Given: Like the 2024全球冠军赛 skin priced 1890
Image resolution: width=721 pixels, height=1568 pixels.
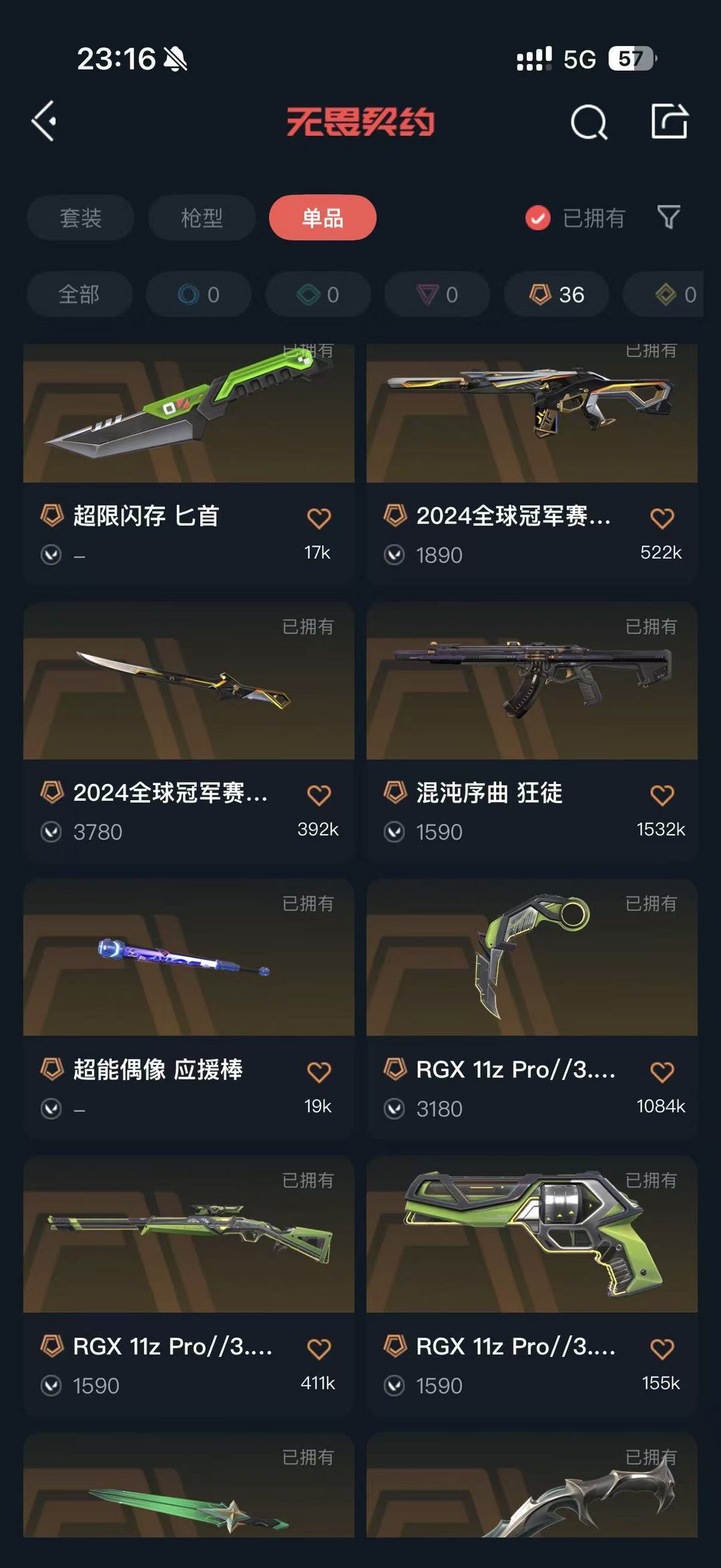Looking at the screenshot, I should click(662, 518).
